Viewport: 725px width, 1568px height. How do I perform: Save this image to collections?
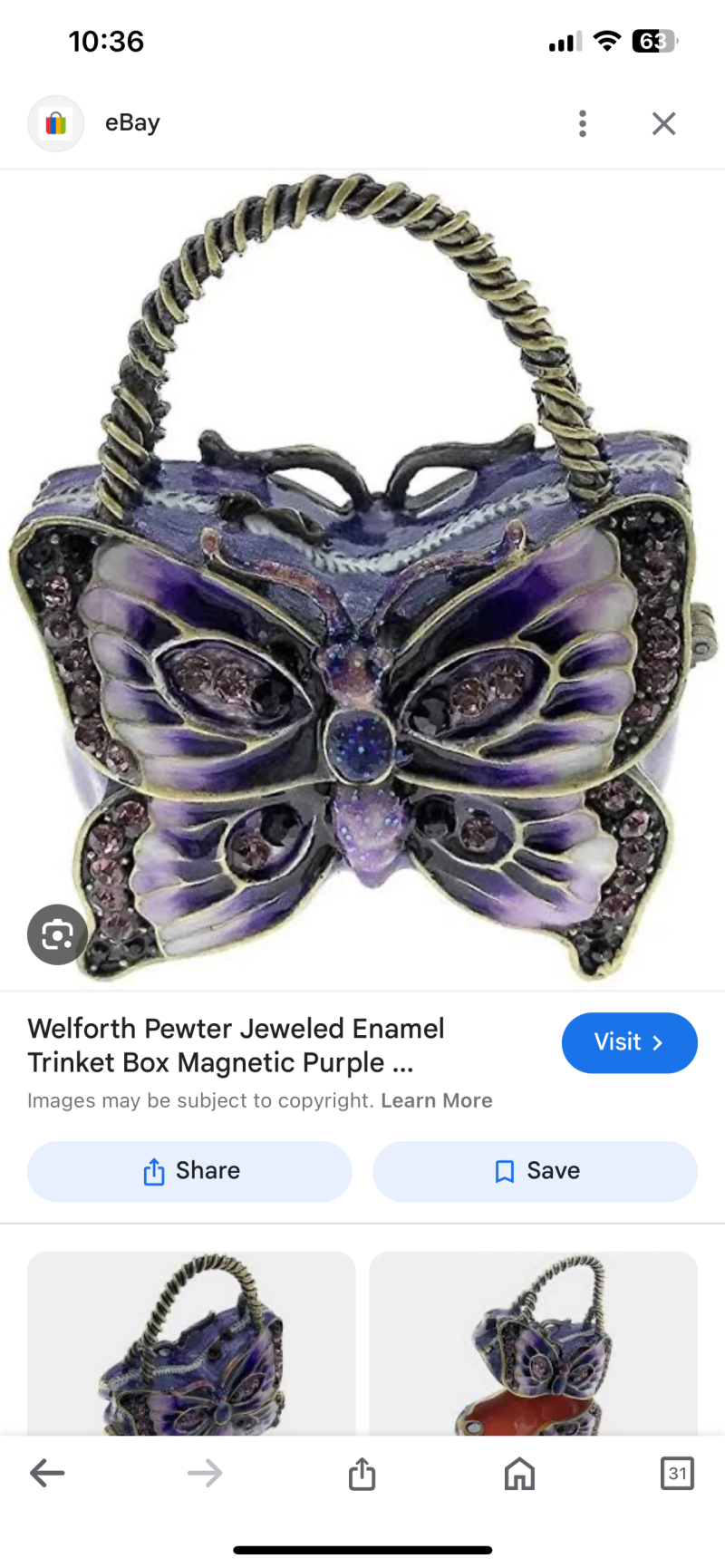(x=535, y=1171)
